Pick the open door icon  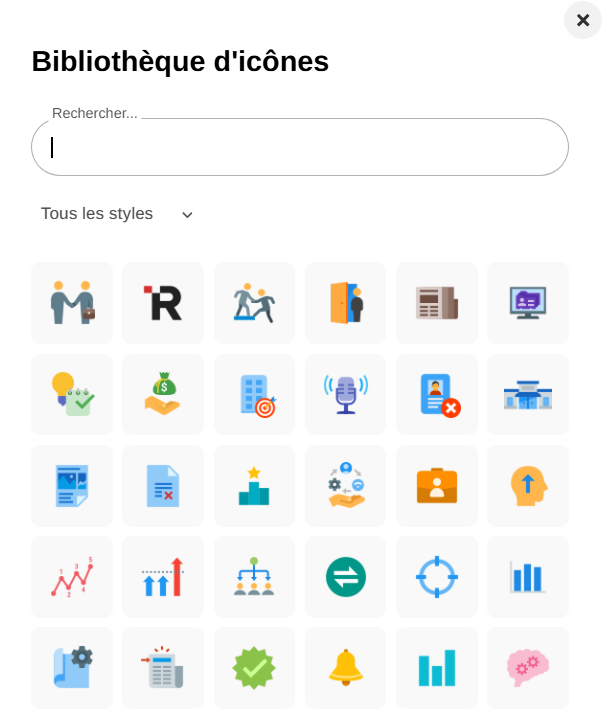(x=346, y=303)
